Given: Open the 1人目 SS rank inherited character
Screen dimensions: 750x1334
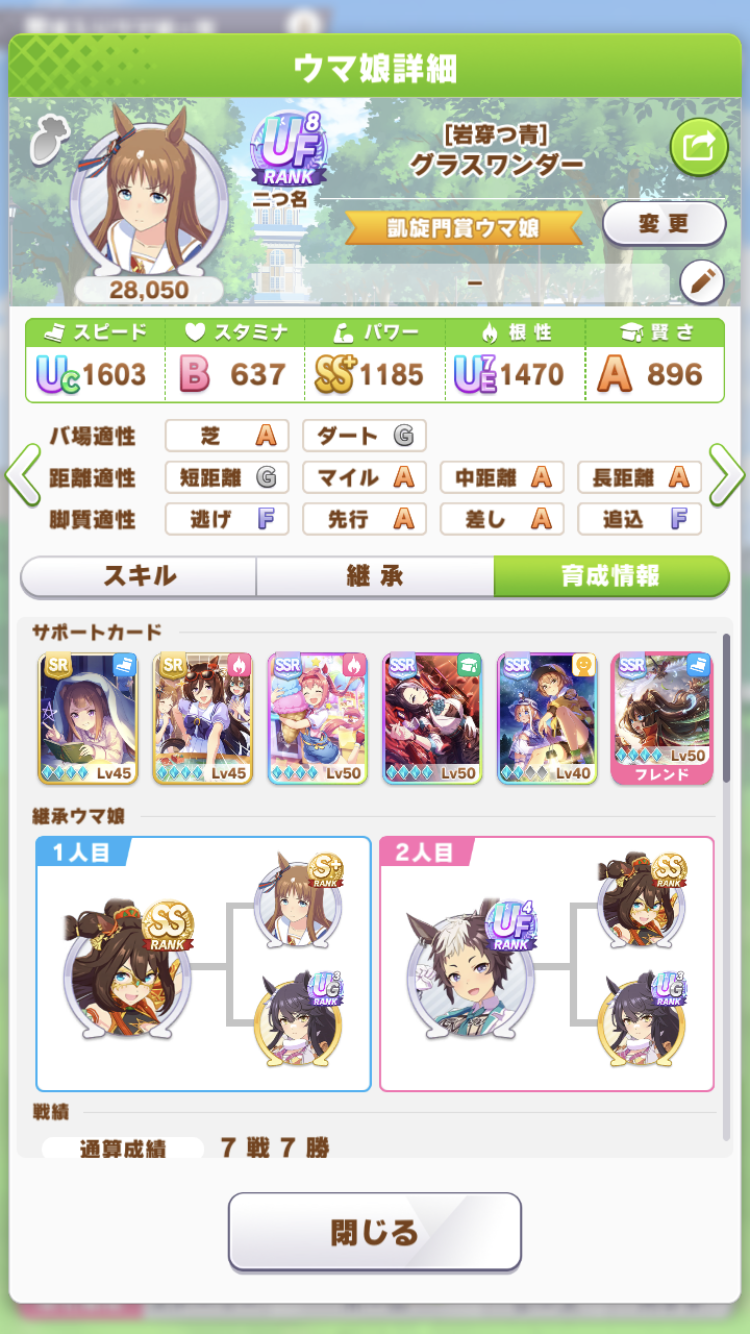Looking at the screenshot, I should (125, 967).
